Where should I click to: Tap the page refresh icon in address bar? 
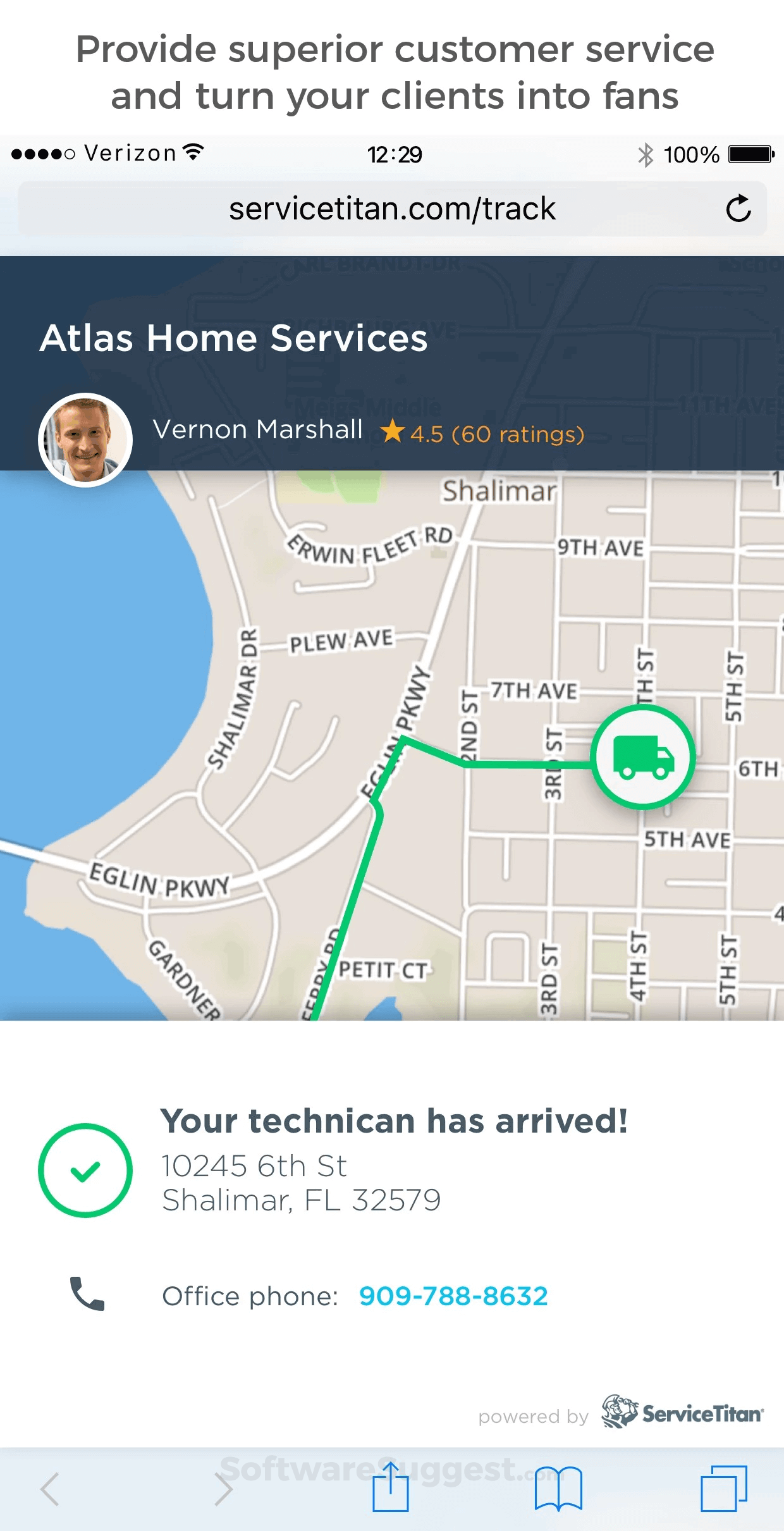(738, 209)
